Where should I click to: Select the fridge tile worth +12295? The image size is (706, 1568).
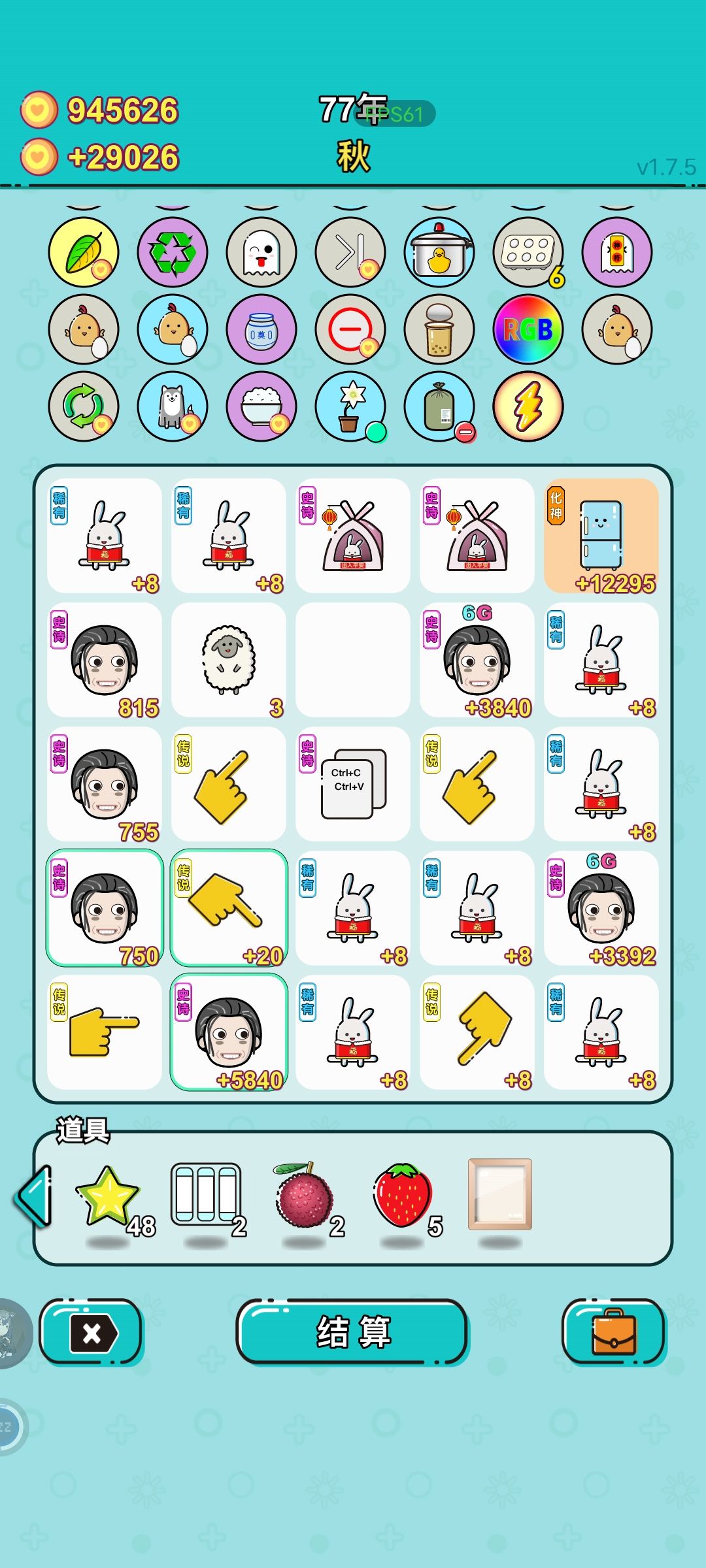[601, 536]
